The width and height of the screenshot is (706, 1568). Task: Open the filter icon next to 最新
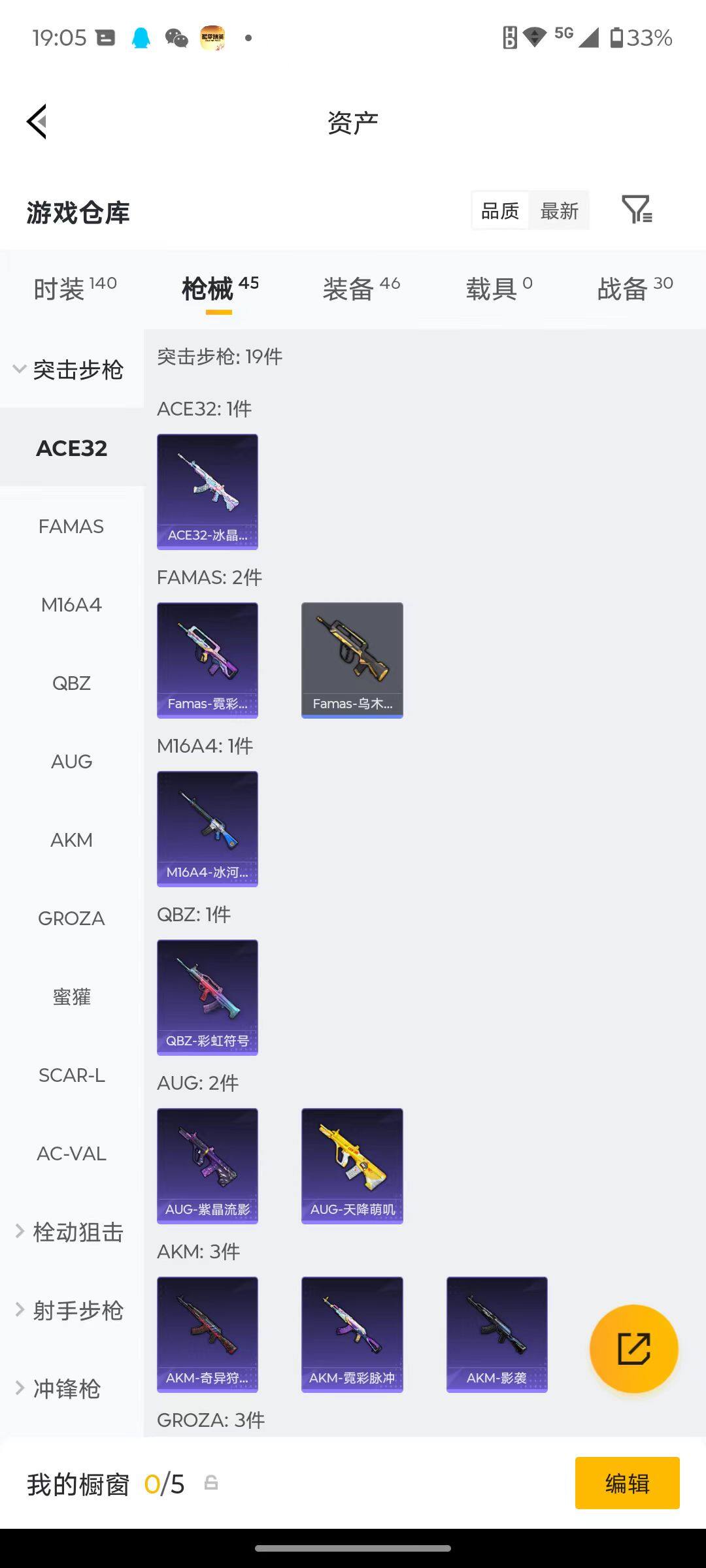click(x=636, y=210)
